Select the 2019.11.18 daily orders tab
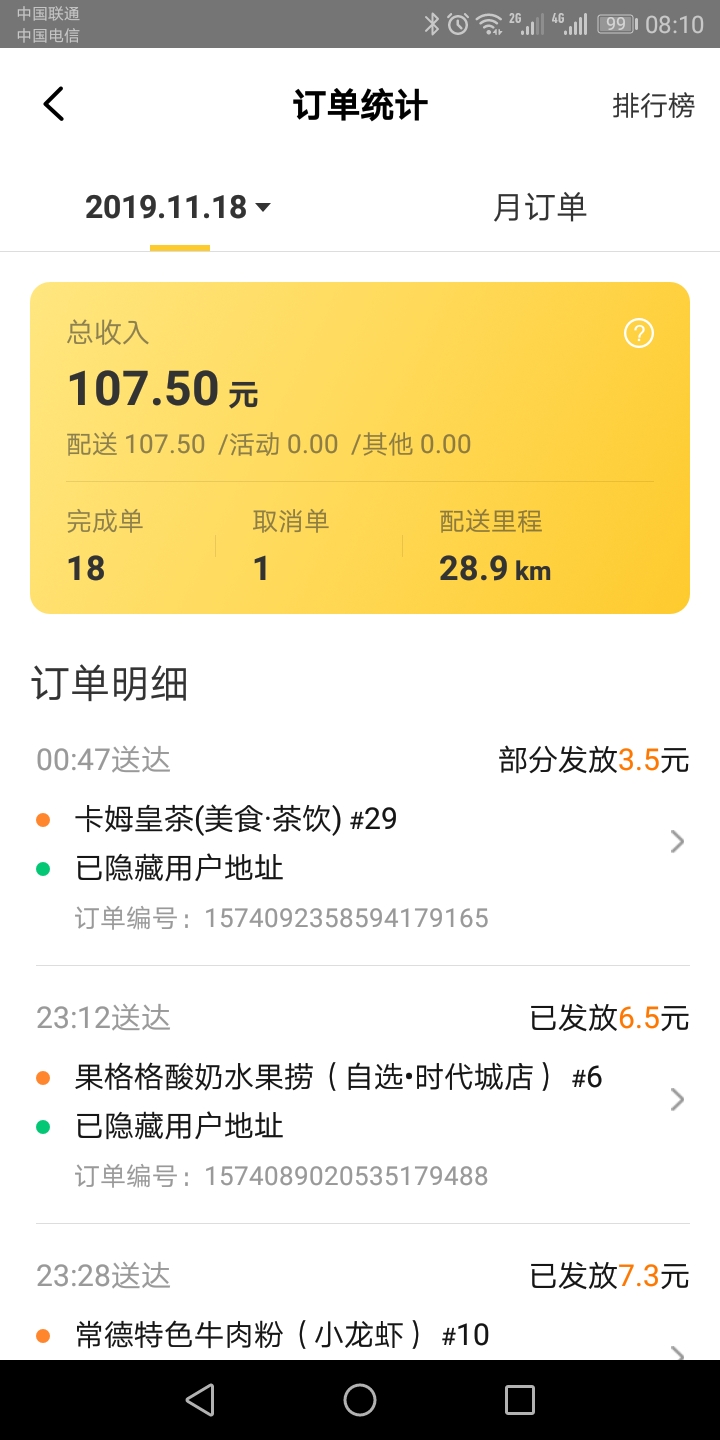The image size is (720, 1440). [166, 208]
